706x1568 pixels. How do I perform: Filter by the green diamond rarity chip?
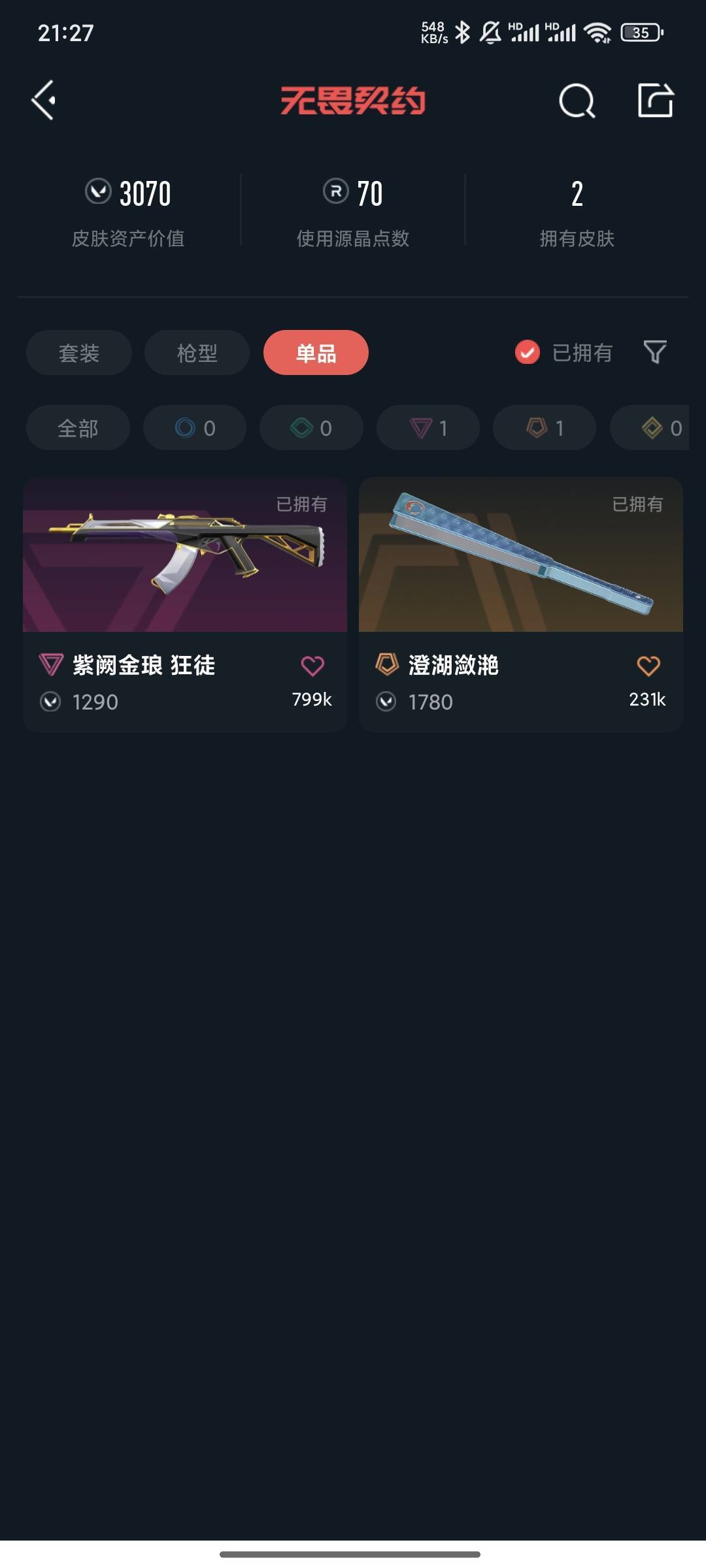coord(311,428)
